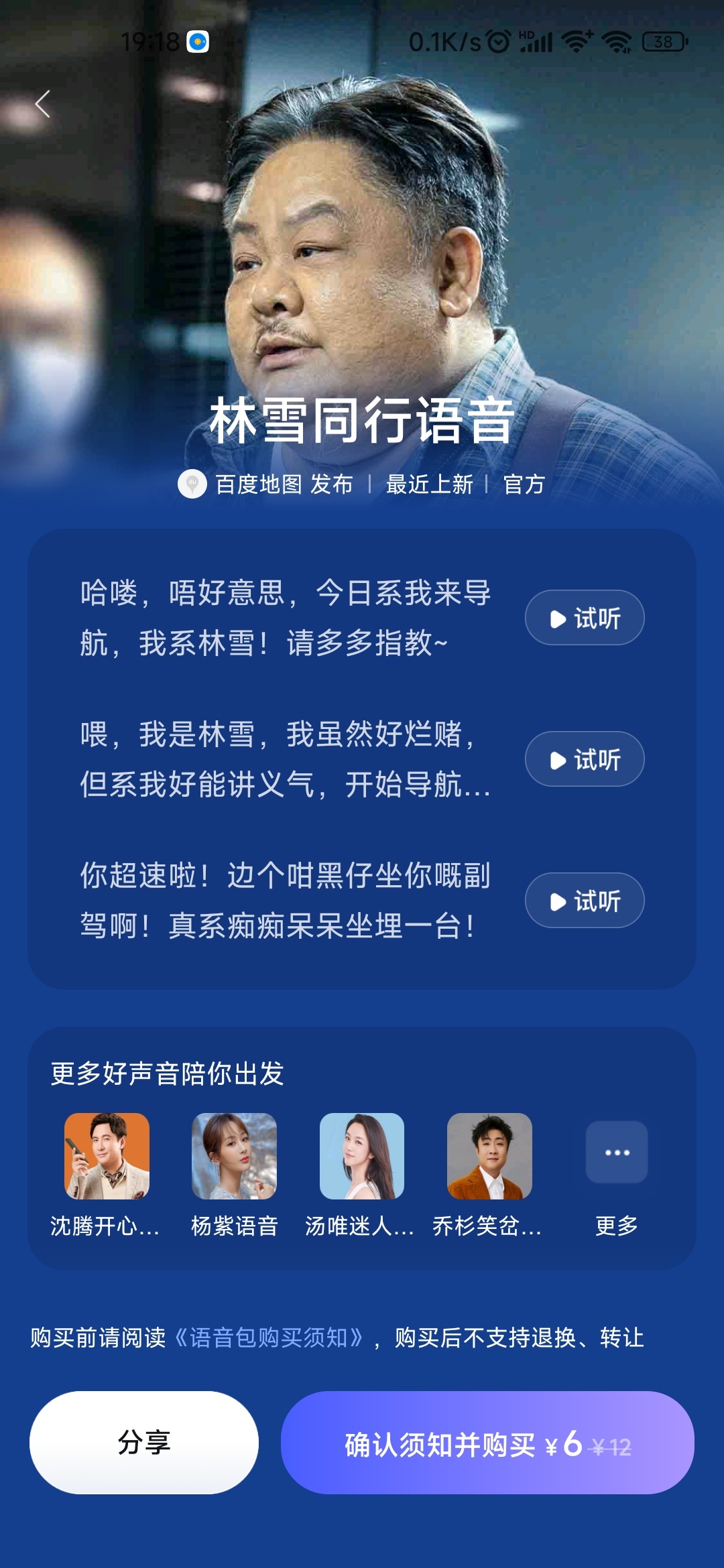Tap the 分享 share button
The image size is (724, 1568).
144,1442
